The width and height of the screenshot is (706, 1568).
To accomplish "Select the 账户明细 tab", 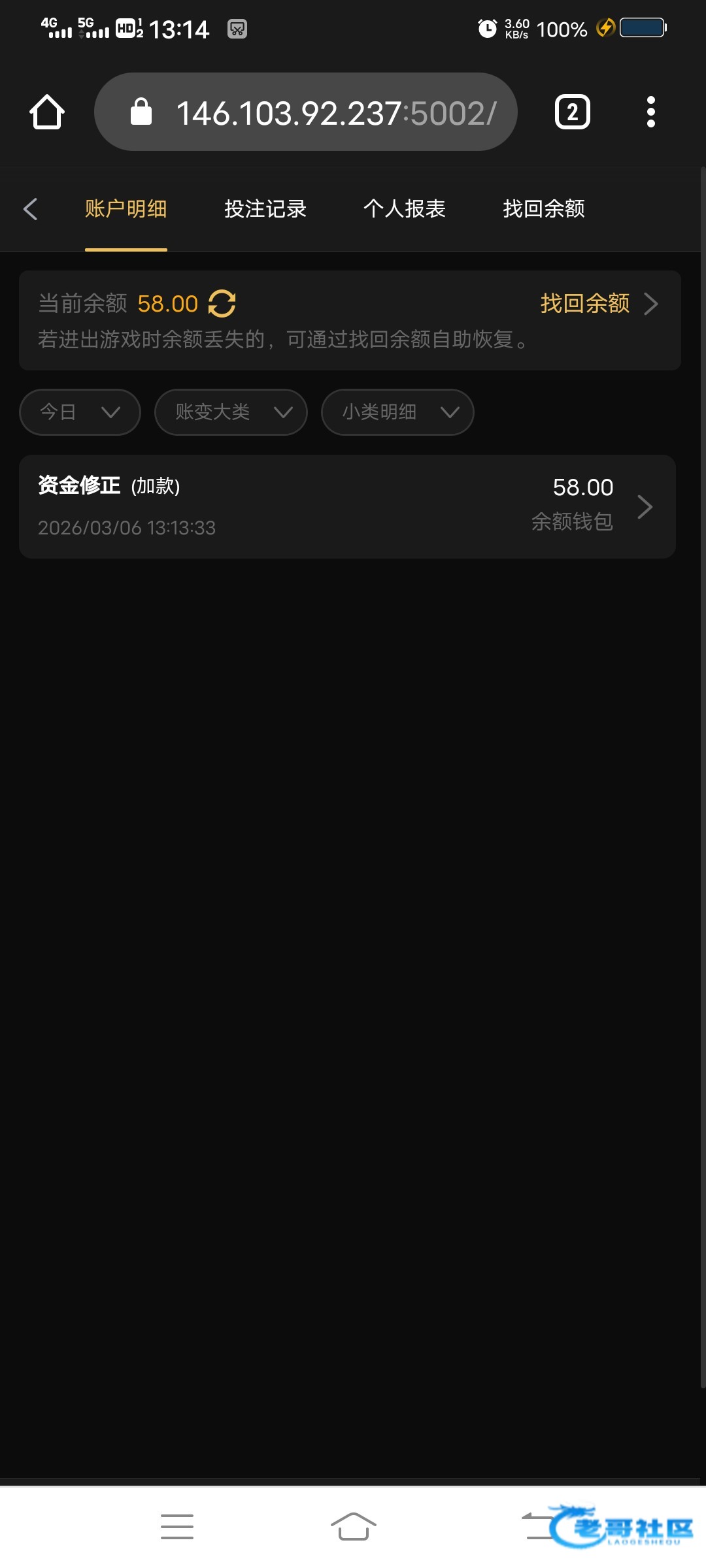I will 126,209.
